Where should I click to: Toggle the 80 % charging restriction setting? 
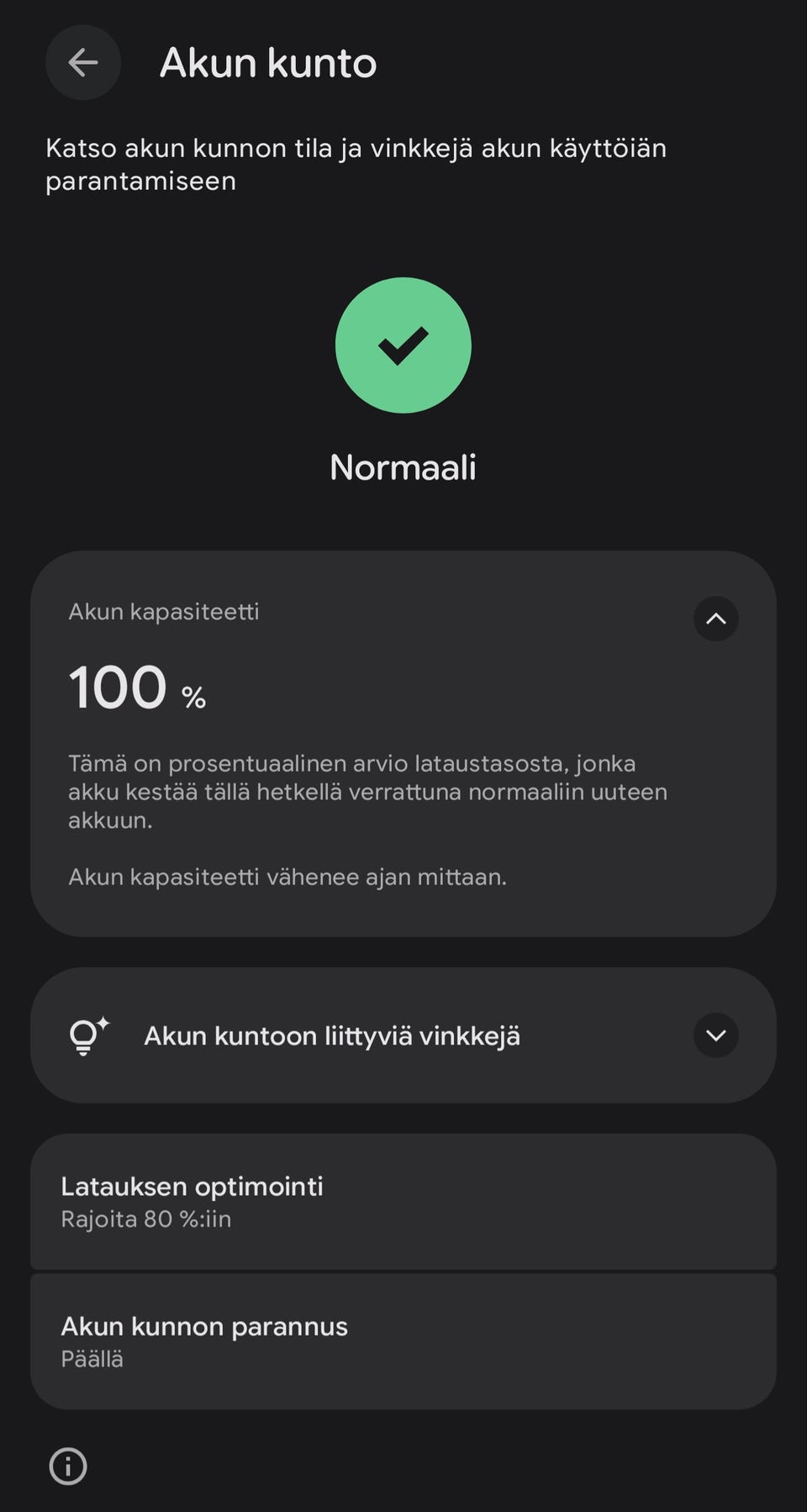[403, 1202]
